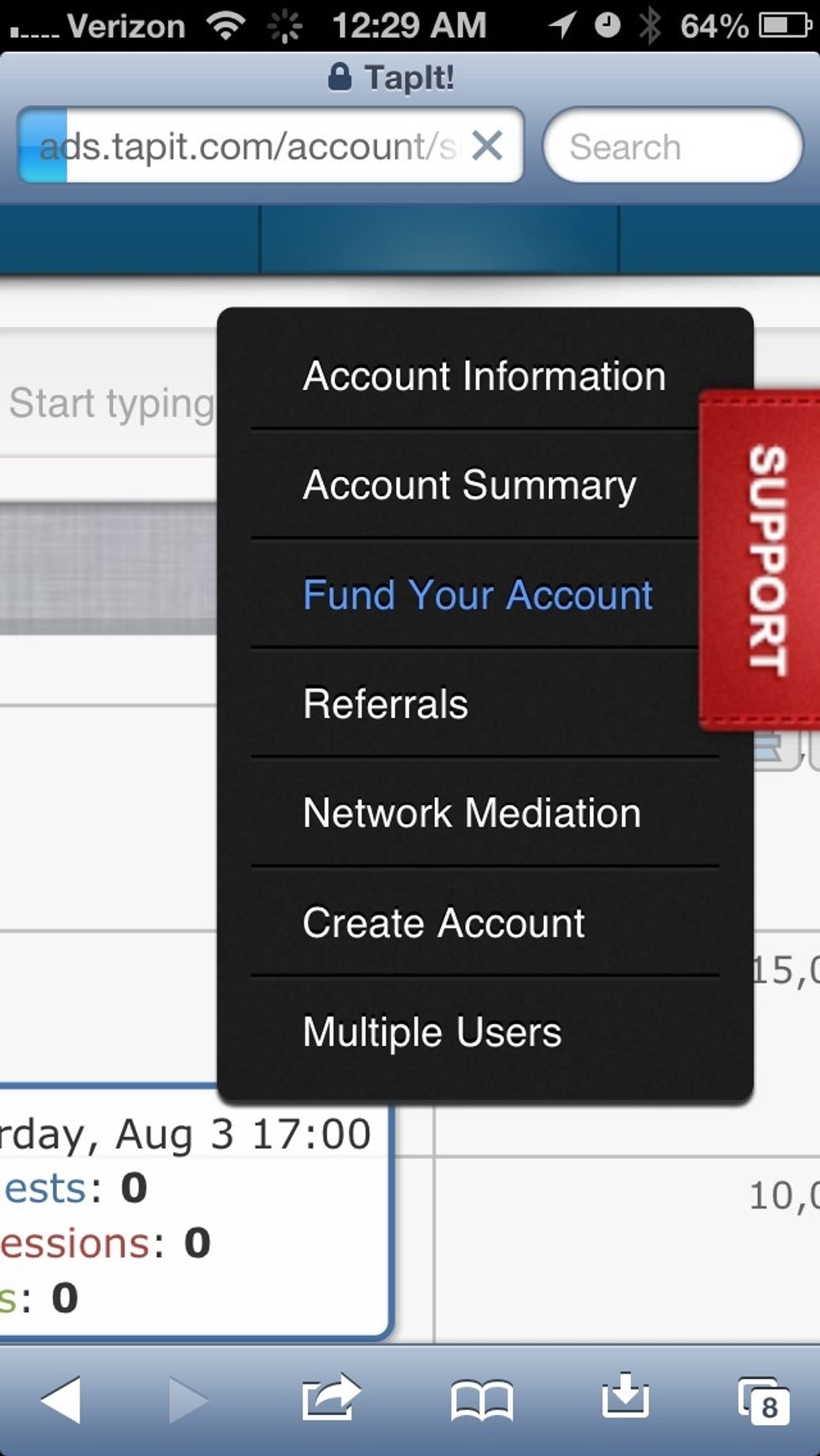
Task: Select Referrals menu entry
Action: 386,704
